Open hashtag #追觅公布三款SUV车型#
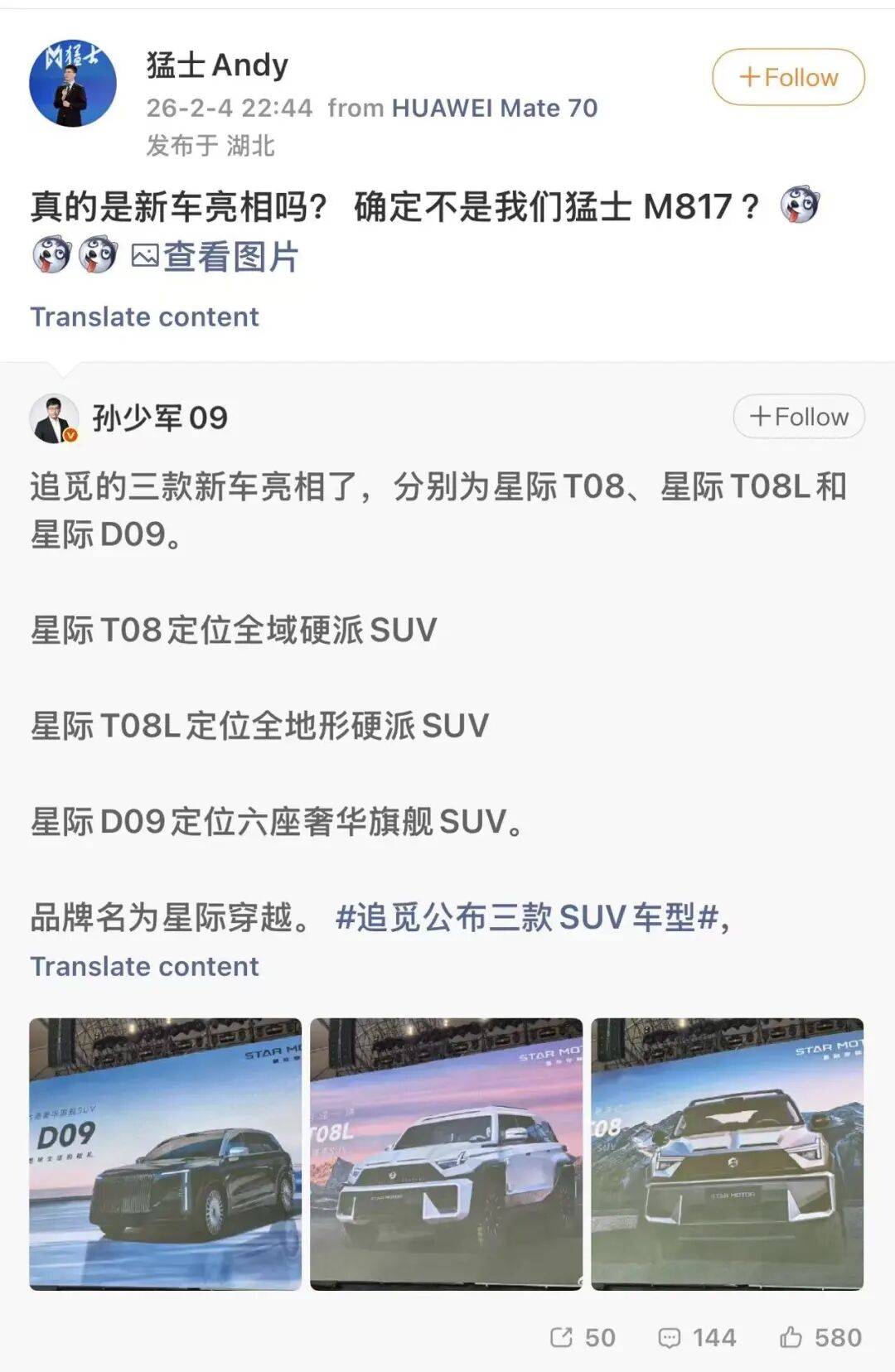Image resolution: width=895 pixels, height=1372 pixels. 527,918
